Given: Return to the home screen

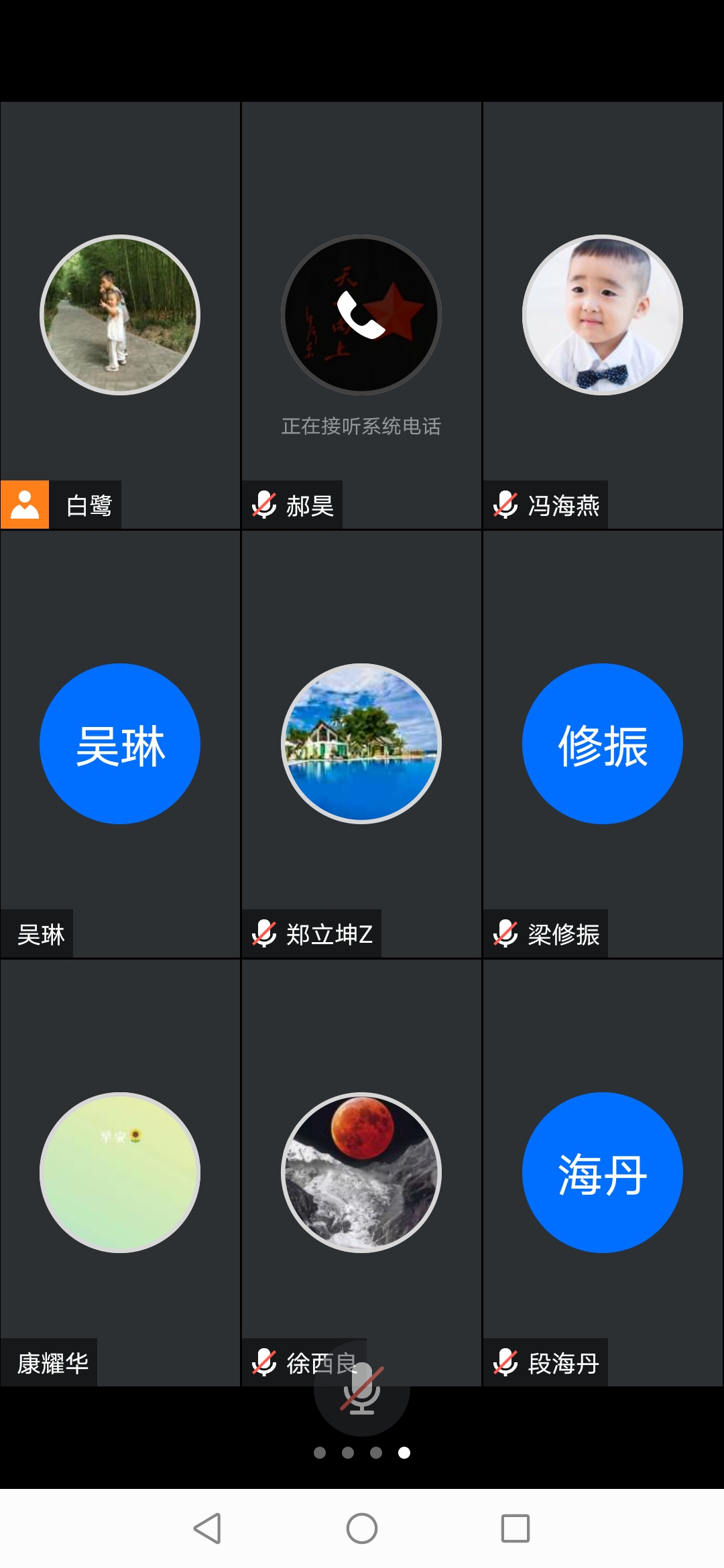Looking at the screenshot, I should (x=362, y=1528).
